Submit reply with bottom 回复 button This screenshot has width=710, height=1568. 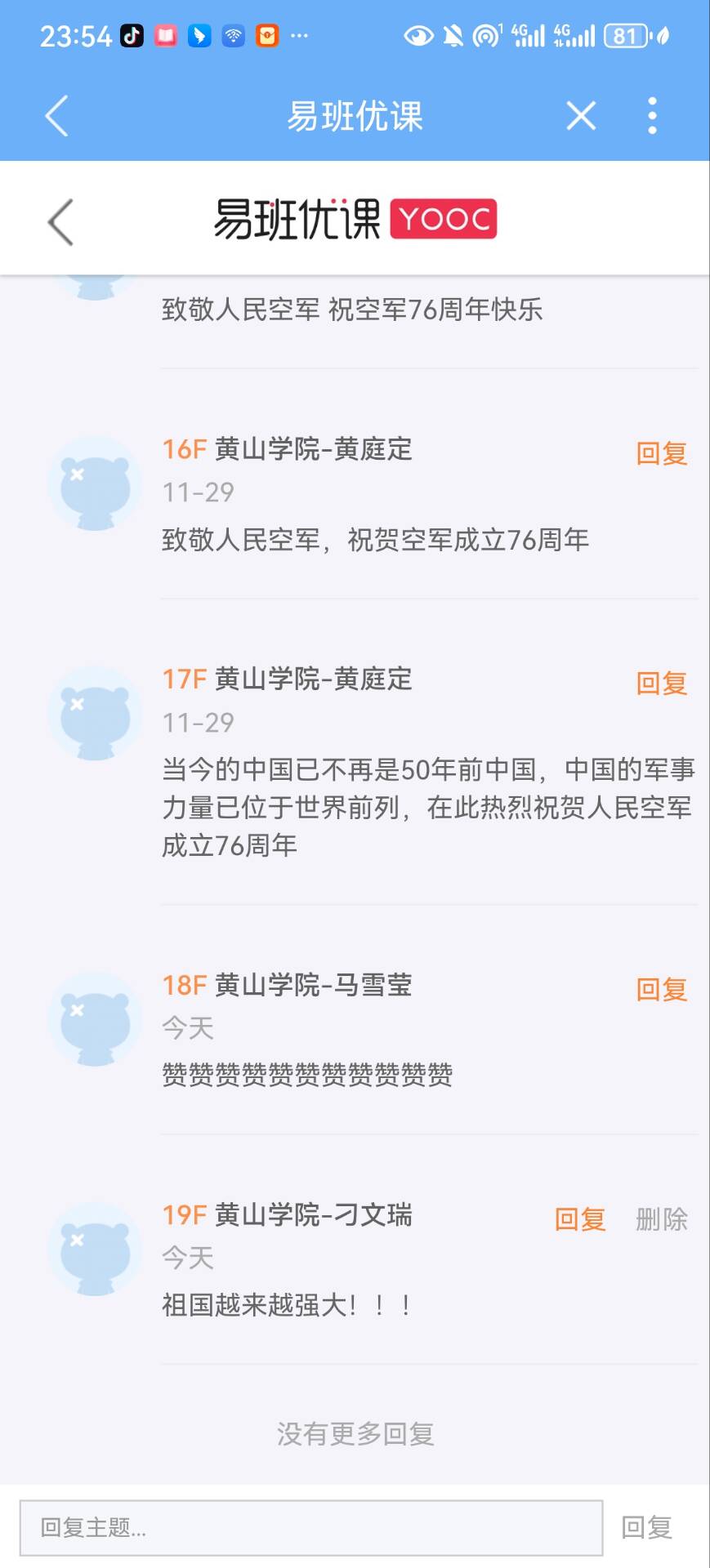click(x=647, y=1527)
